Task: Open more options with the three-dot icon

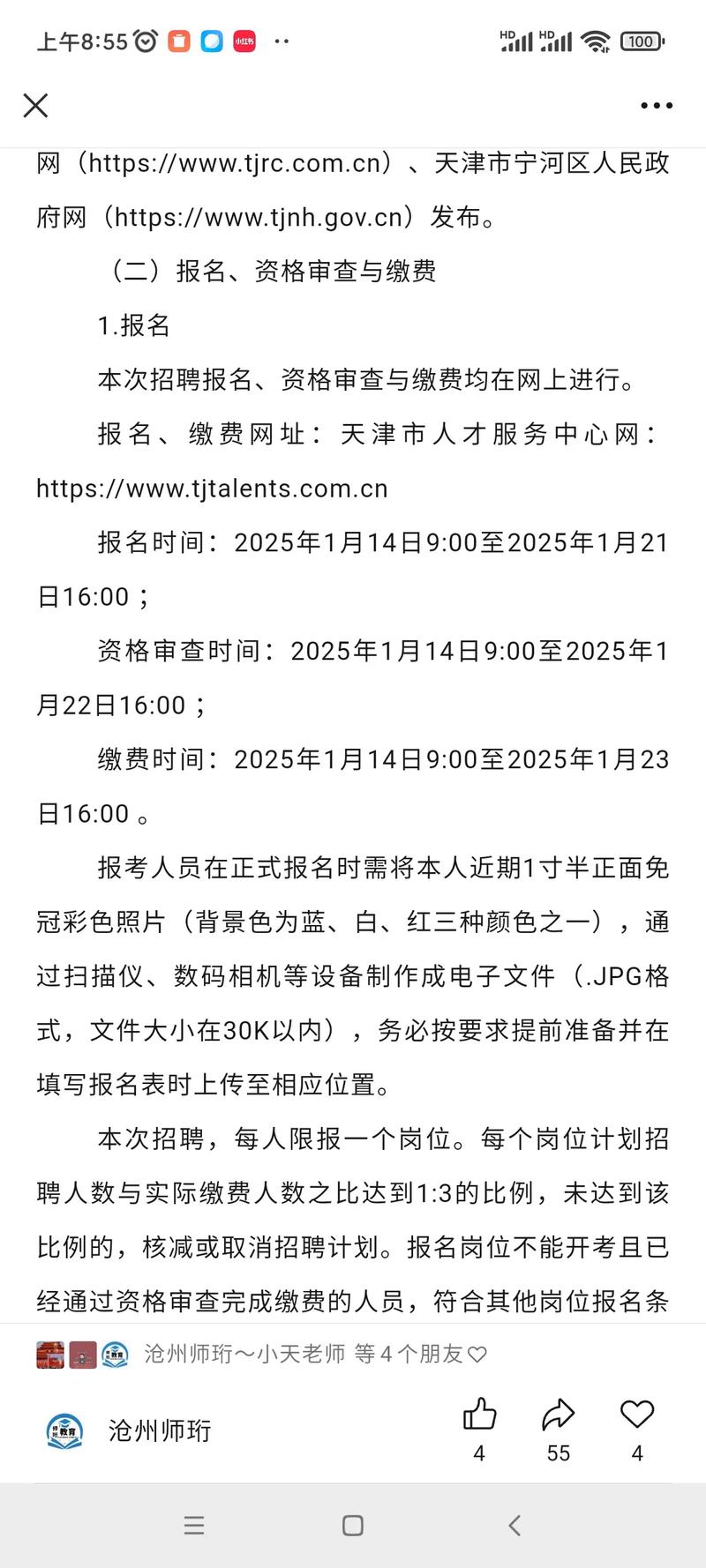Action: point(656,105)
